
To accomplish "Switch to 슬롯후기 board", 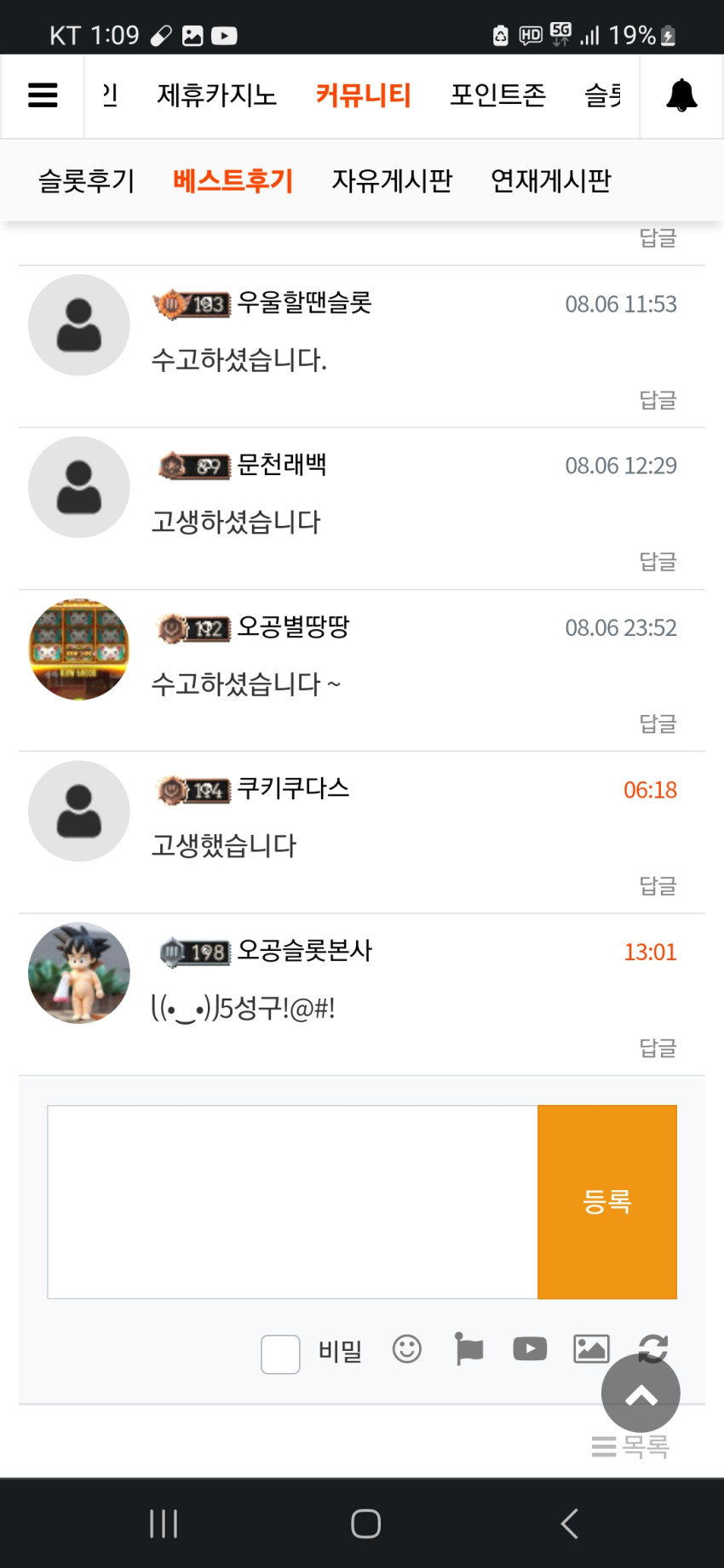I will (x=87, y=180).
